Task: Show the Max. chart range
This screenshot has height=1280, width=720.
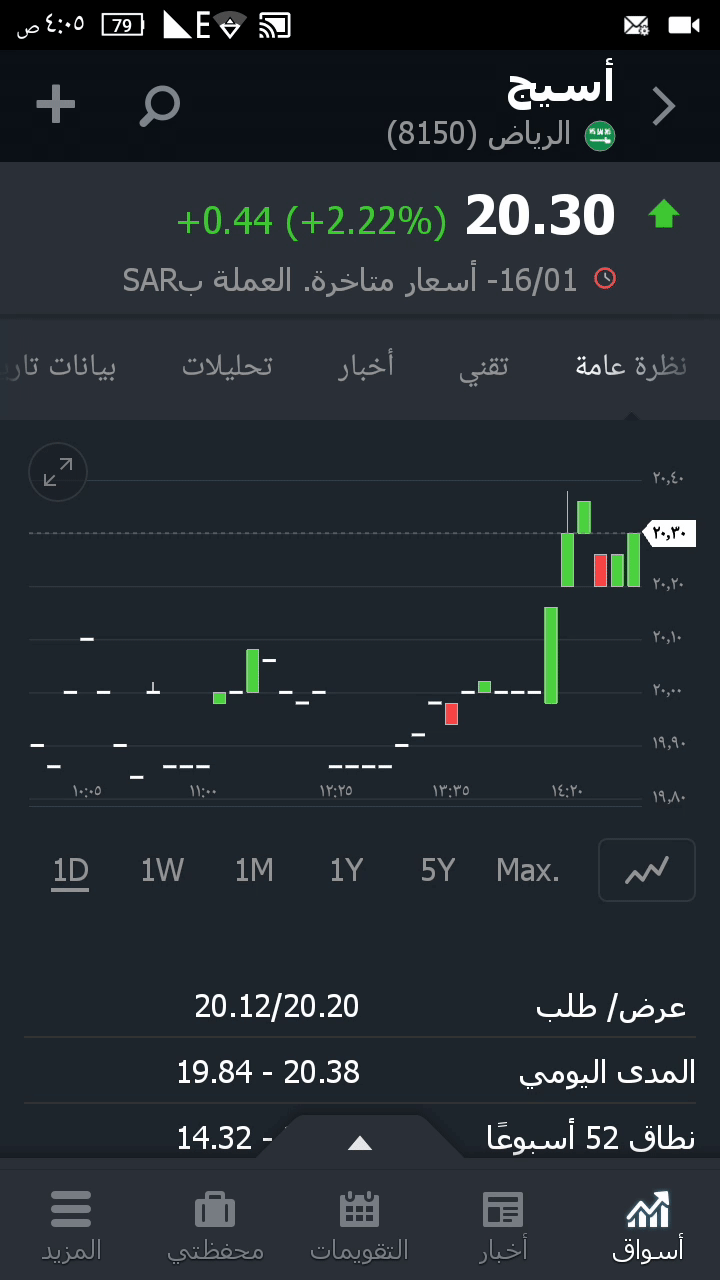Action: pyautogui.click(x=528, y=871)
